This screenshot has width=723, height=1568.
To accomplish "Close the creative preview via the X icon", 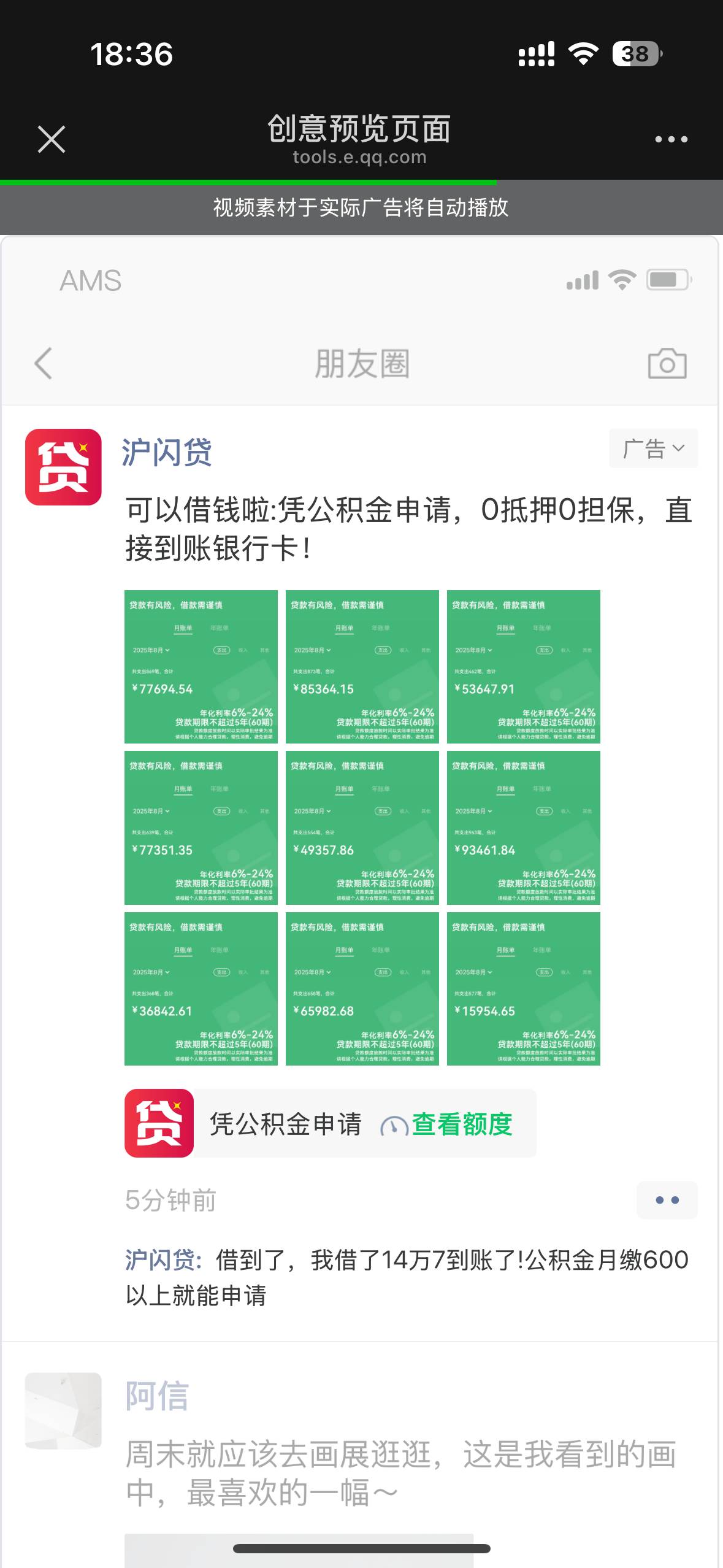I will click(52, 139).
